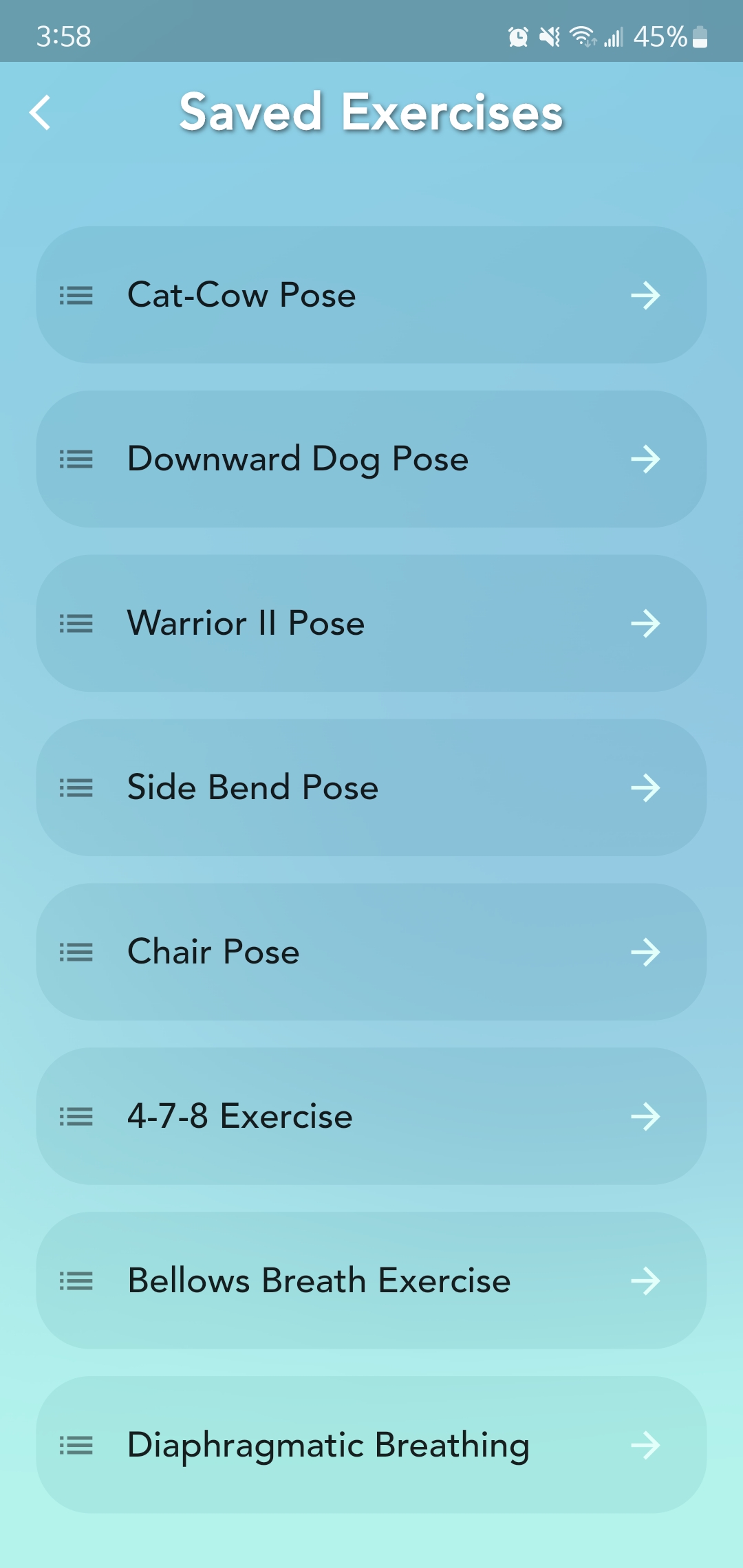Select Bellows Breath Exercise

(x=371, y=1281)
